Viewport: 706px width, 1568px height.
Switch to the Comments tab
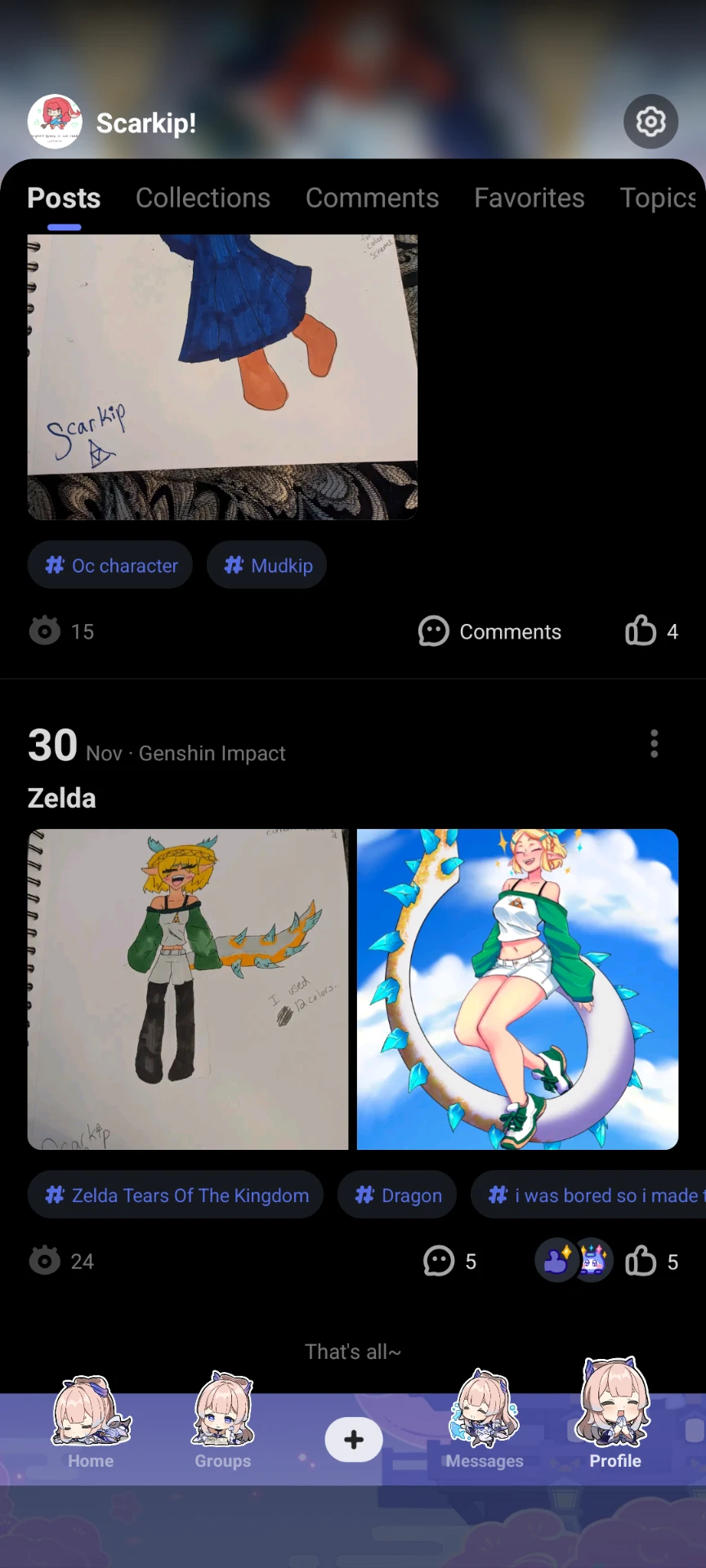click(x=372, y=198)
